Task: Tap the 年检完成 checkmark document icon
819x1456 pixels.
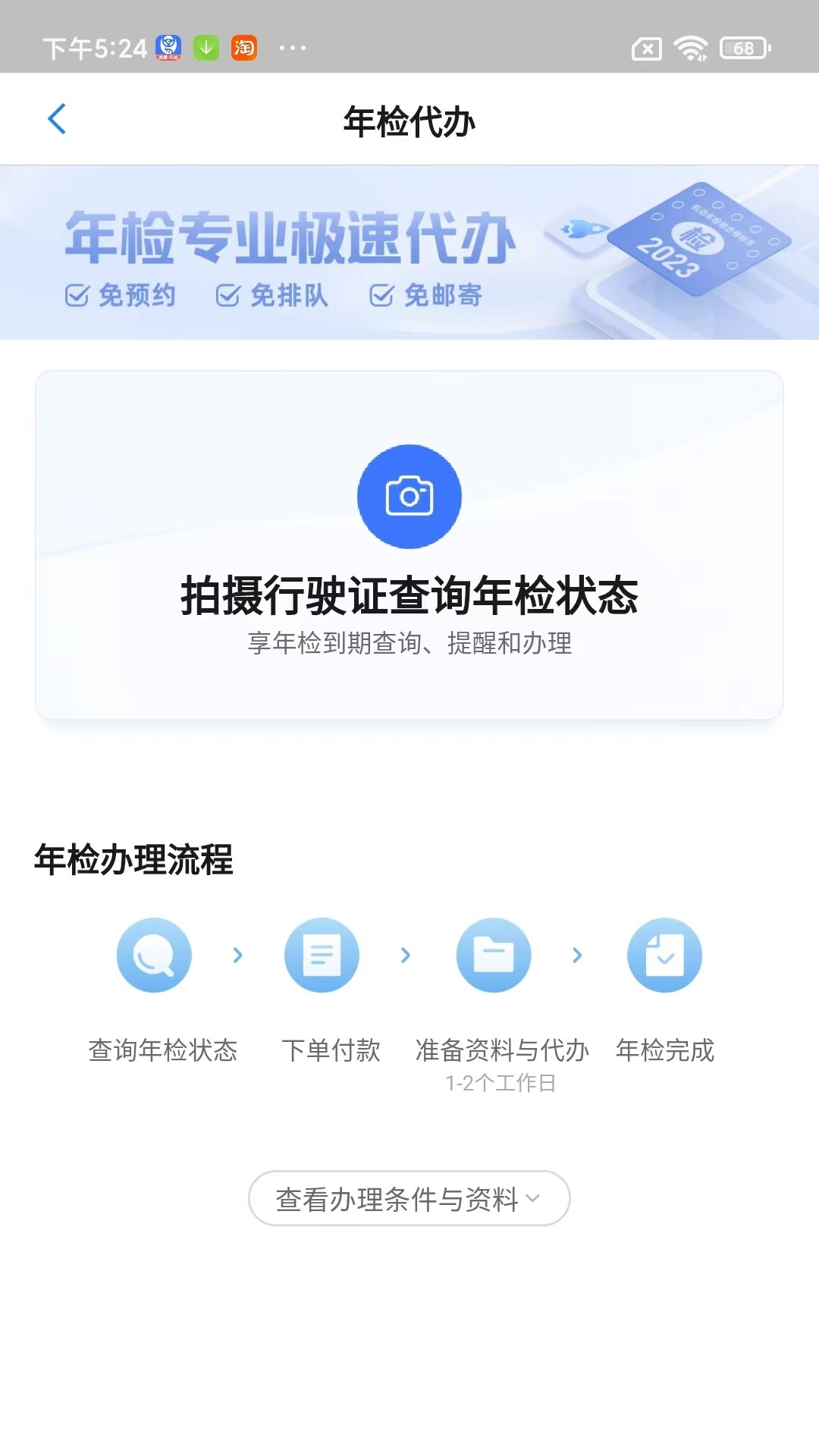Action: (x=664, y=955)
